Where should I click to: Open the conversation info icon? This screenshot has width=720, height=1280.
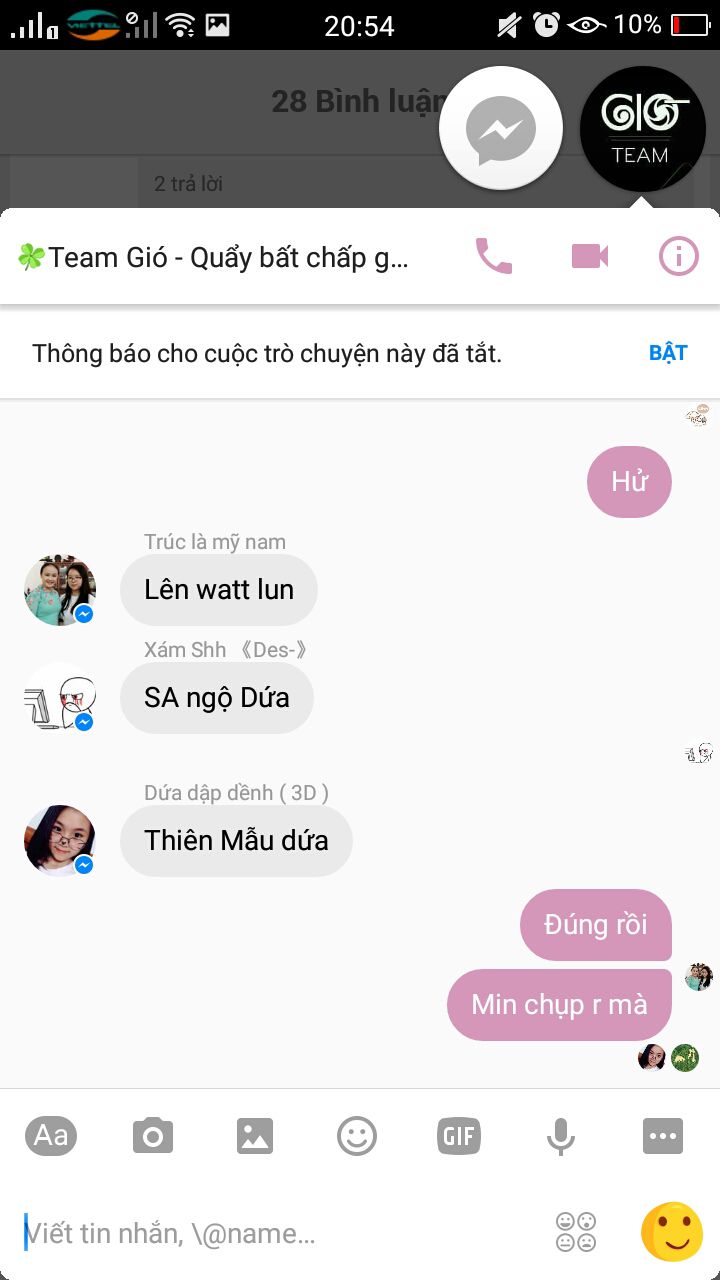click(679, 257)
